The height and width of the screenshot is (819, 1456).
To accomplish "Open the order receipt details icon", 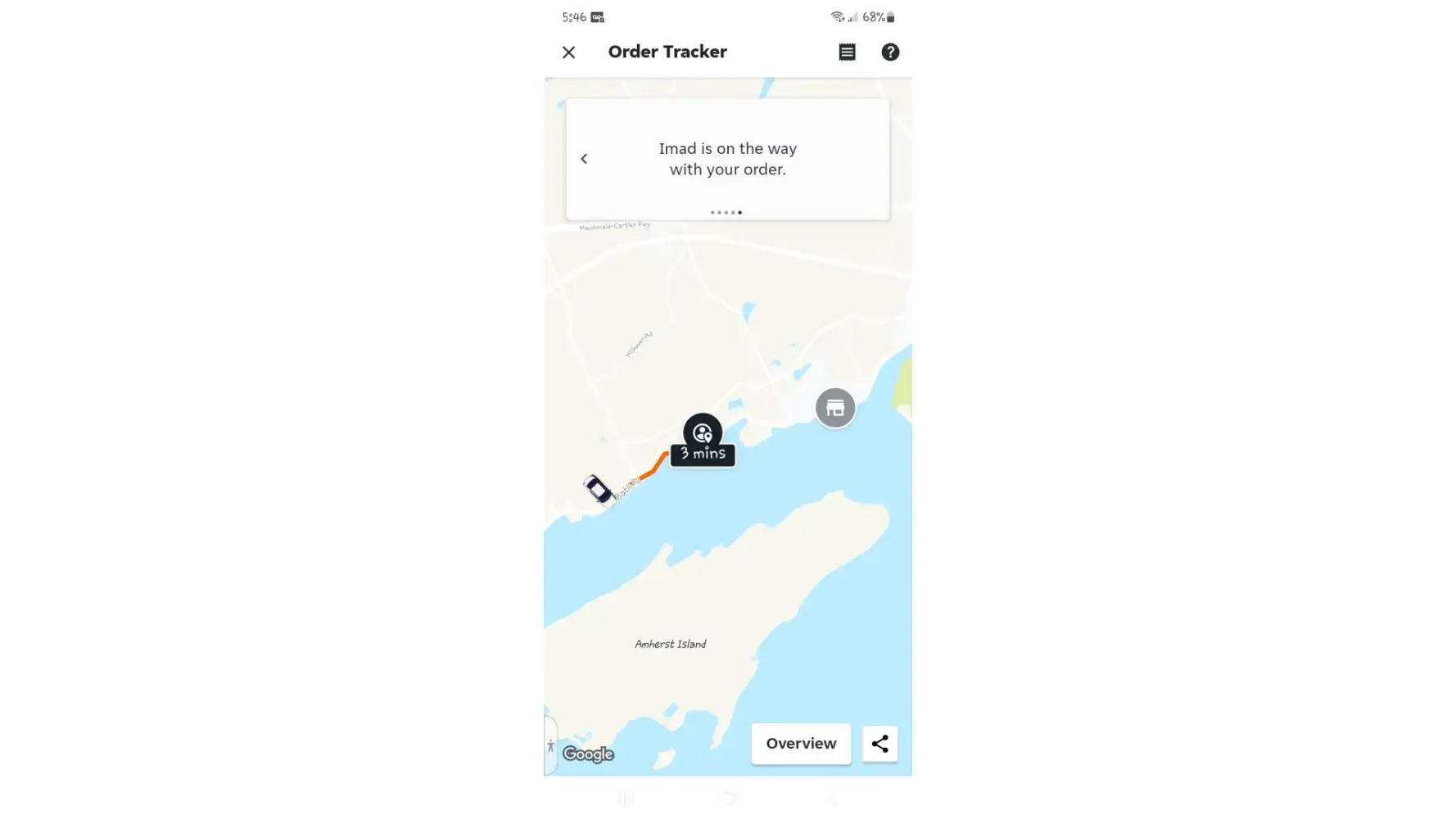I will point(847,52).
